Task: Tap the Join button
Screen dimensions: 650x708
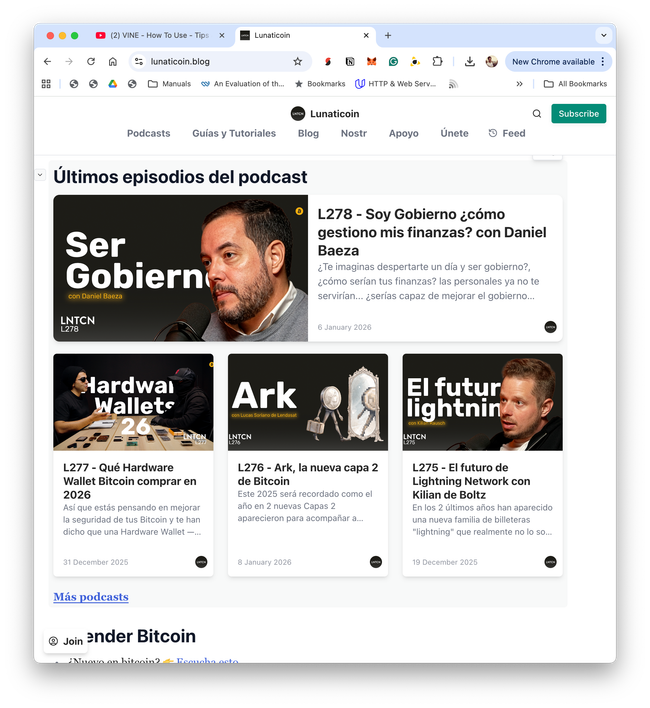Action: 66,641
